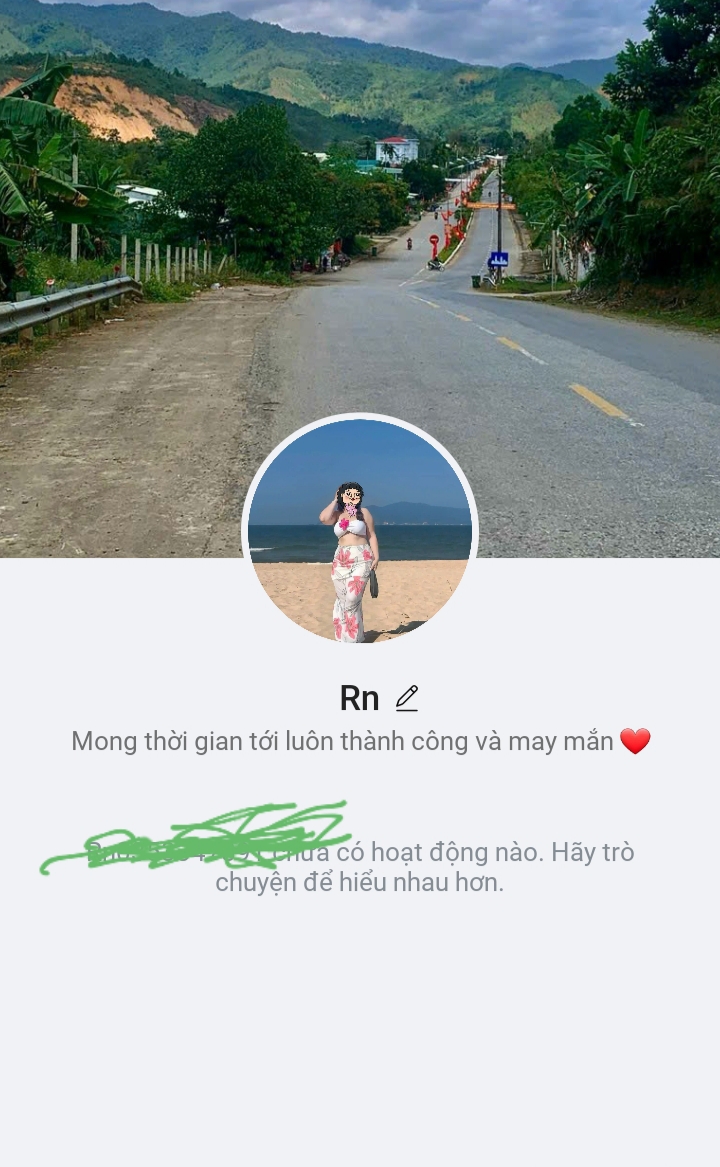Edit the name Rn with the pencil icon
The image size is (720, 1167).
pyautogui.click(x=406, y=698)
